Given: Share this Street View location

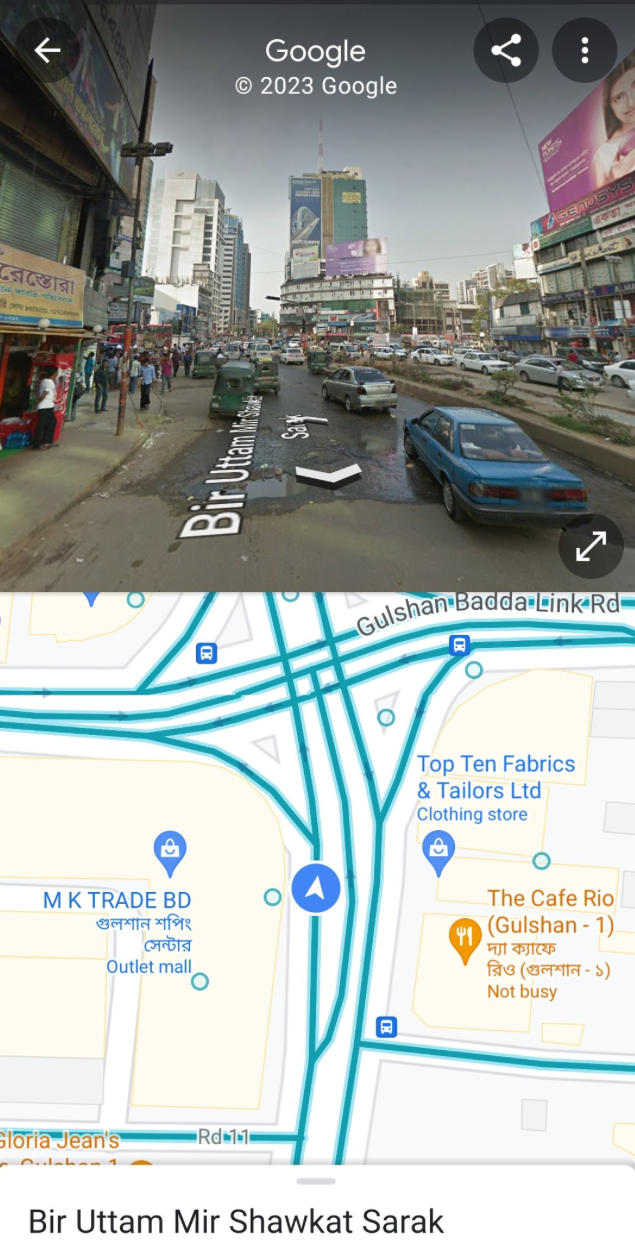Looking at the screenshot, I should click(x=506, y=50).
